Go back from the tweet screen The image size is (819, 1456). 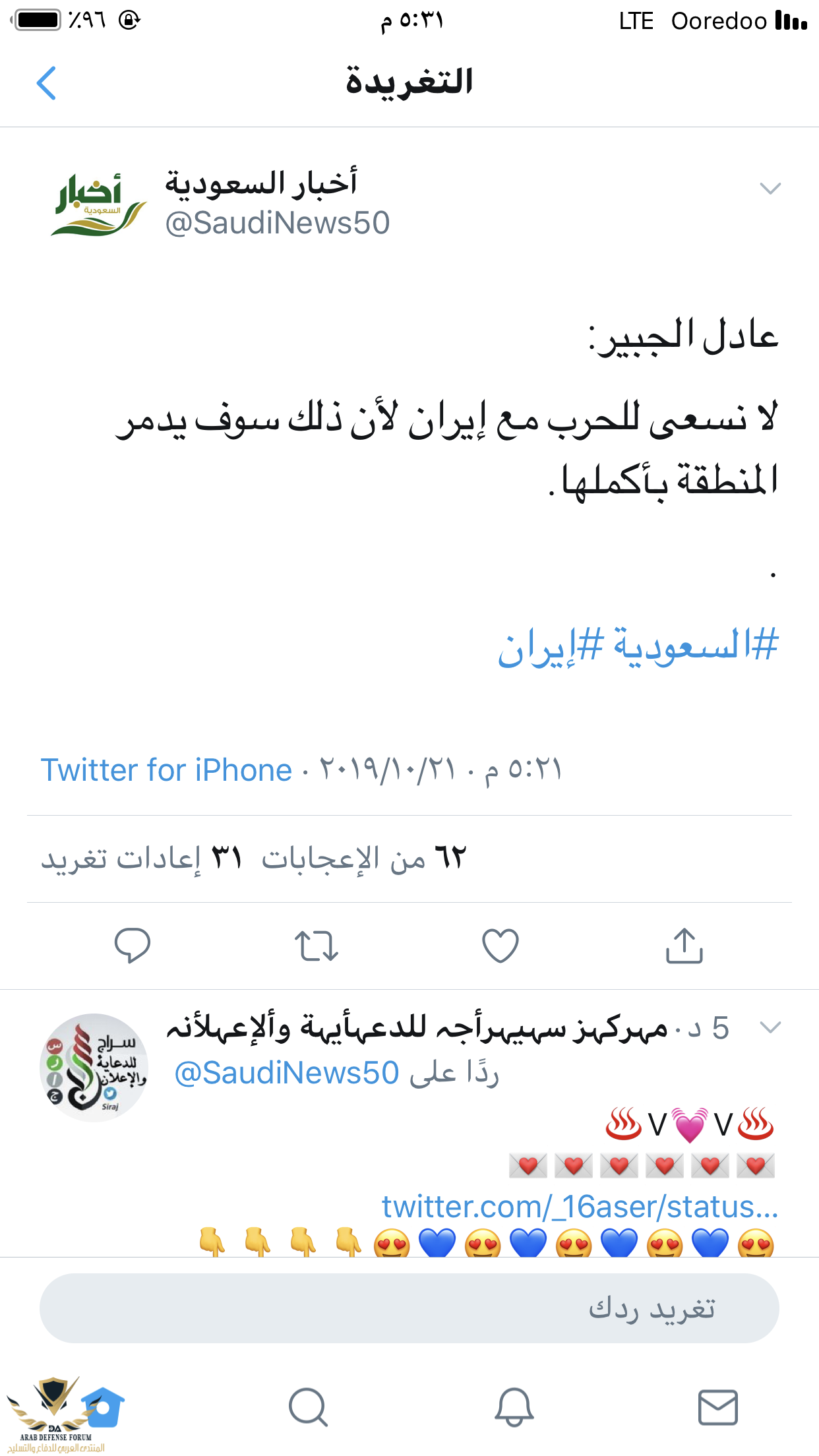[x=46, y=83]
